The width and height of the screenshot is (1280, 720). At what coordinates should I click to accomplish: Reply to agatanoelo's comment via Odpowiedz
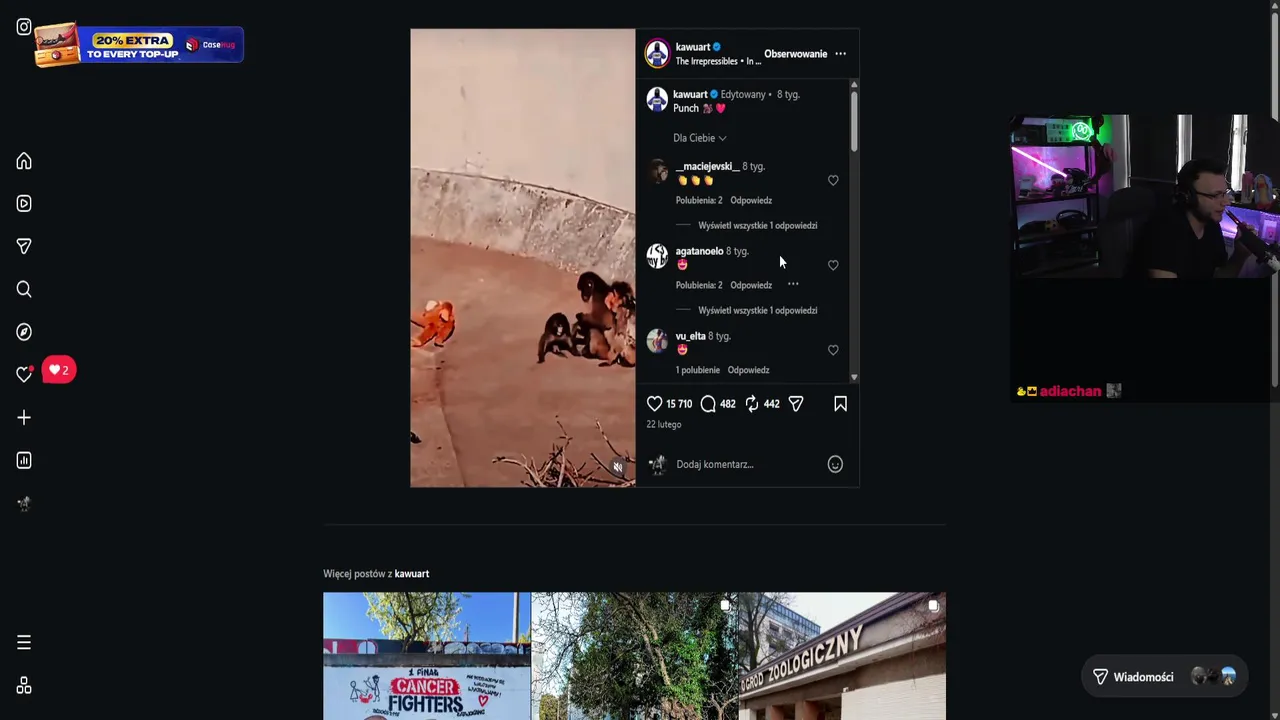pyautogui.click(x=750, y=285)
